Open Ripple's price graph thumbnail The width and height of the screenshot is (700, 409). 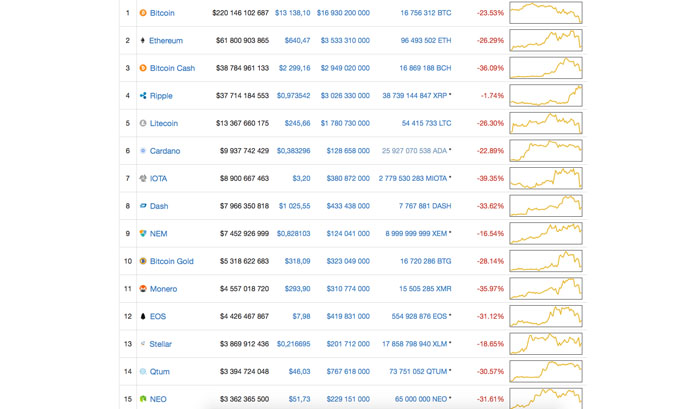coord(545,96)
